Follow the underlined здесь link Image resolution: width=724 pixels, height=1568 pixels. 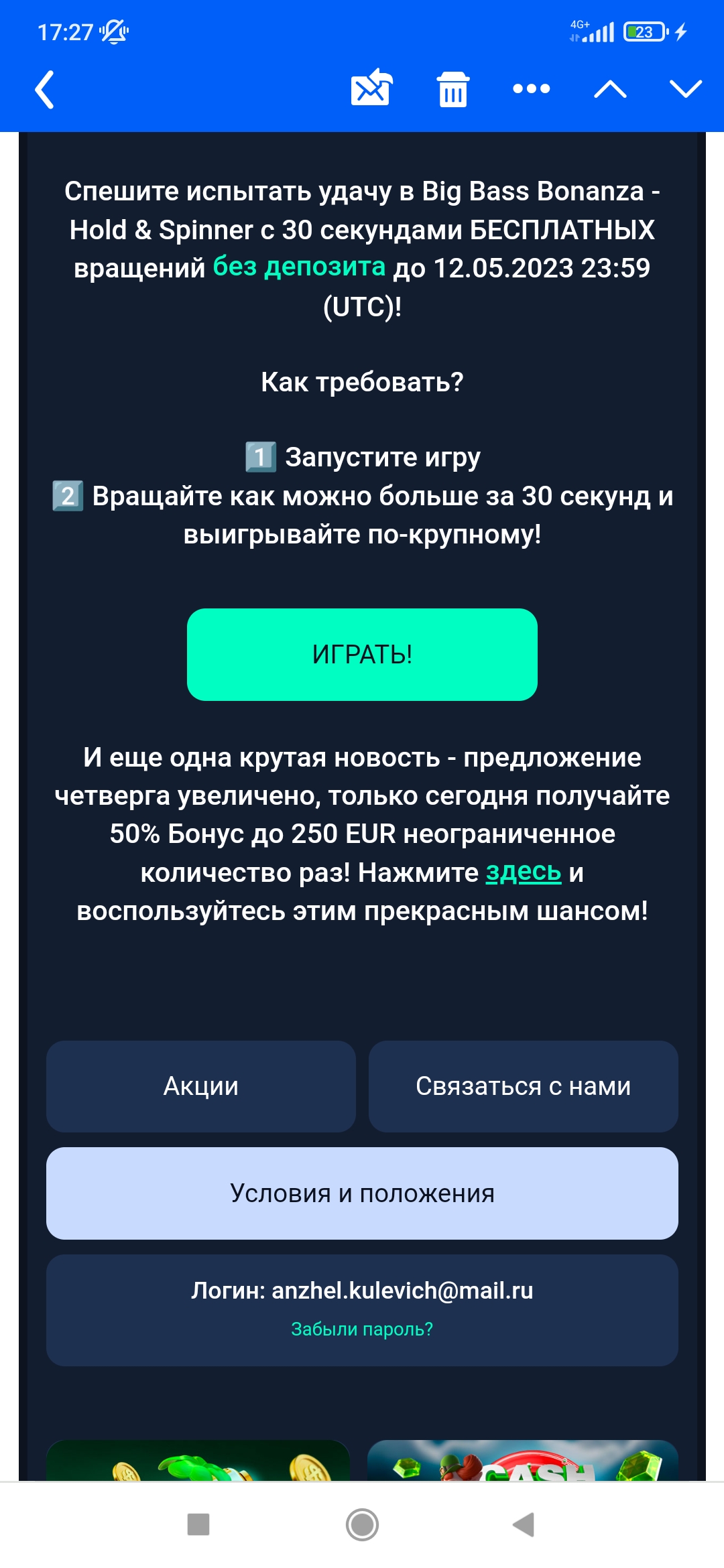tap(523, 872)
